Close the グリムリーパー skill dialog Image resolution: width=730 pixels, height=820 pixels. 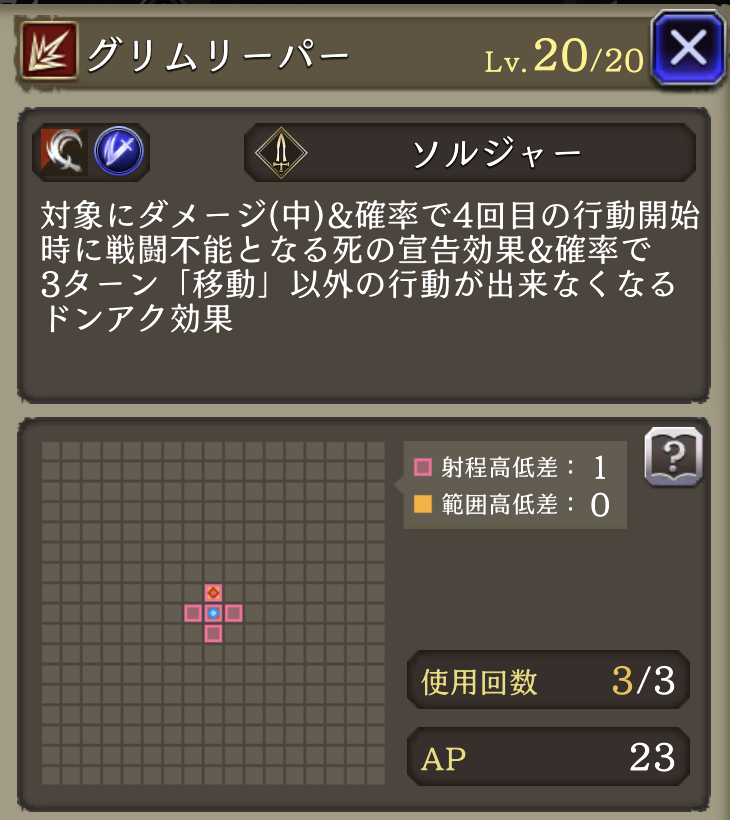(x=687, y=48)
